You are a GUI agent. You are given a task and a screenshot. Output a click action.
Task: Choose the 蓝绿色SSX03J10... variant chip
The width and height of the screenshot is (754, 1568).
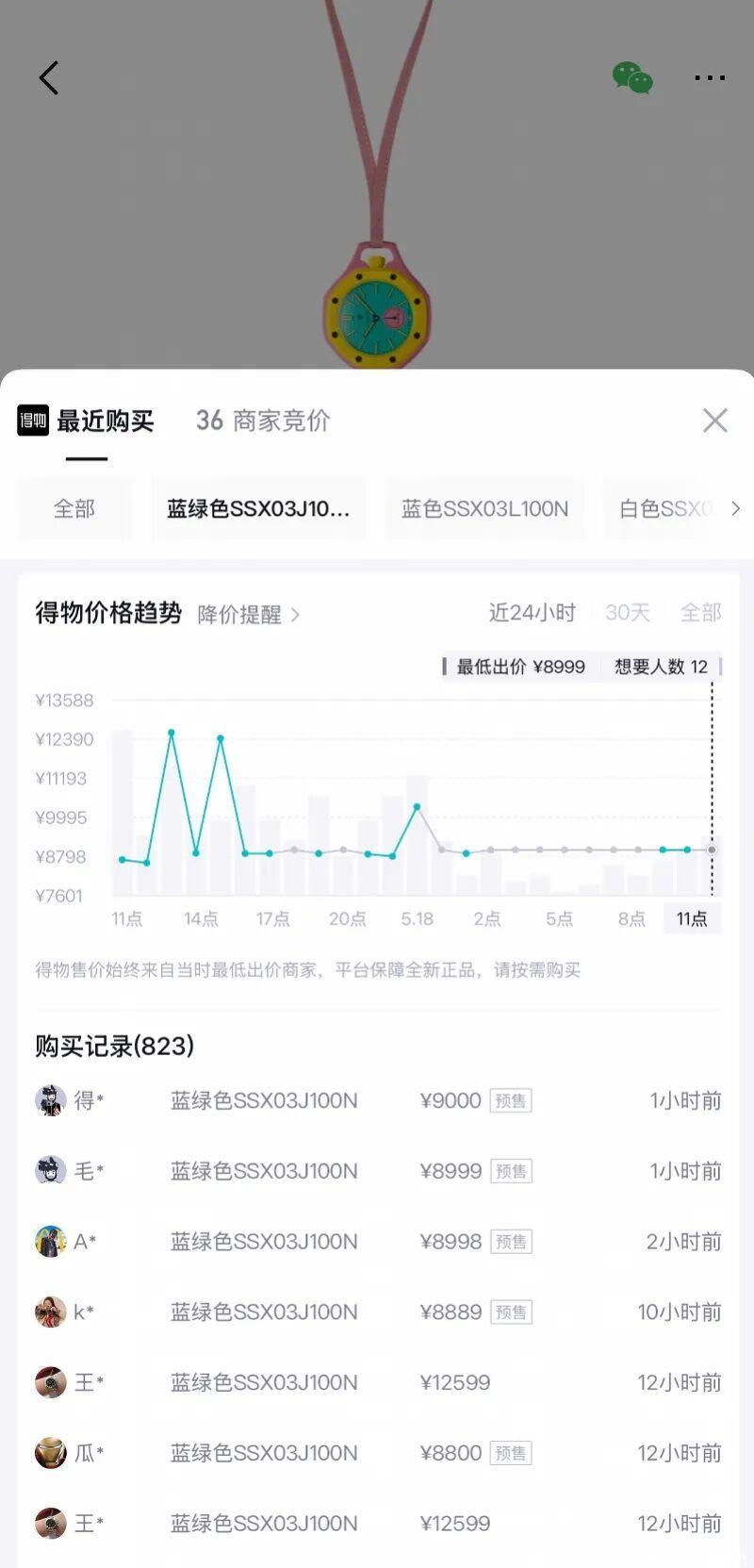pos(258,509)
